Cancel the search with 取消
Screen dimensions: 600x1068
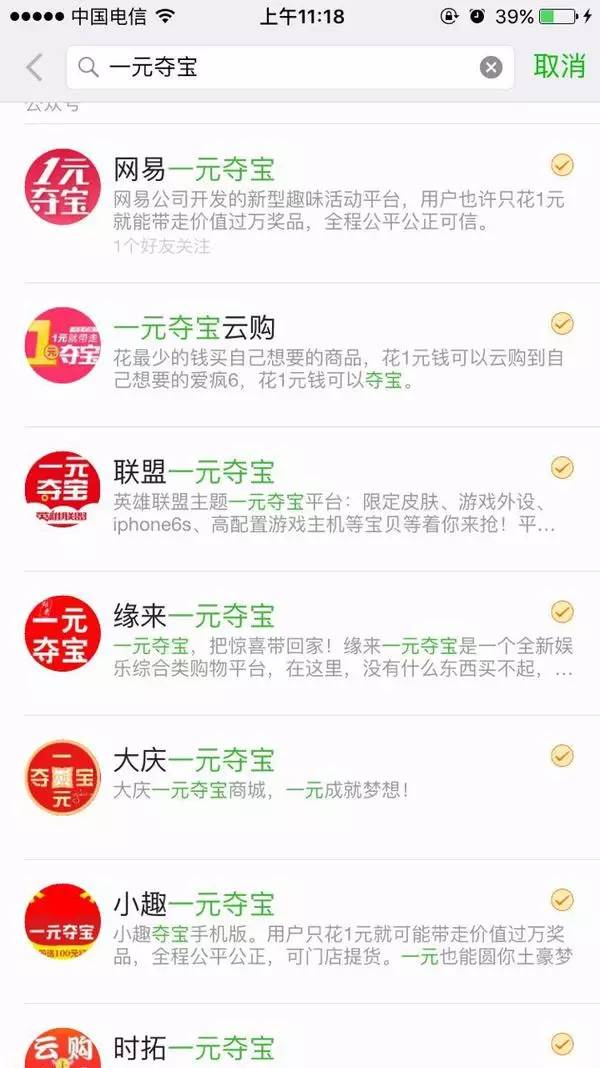click(559, 67)
